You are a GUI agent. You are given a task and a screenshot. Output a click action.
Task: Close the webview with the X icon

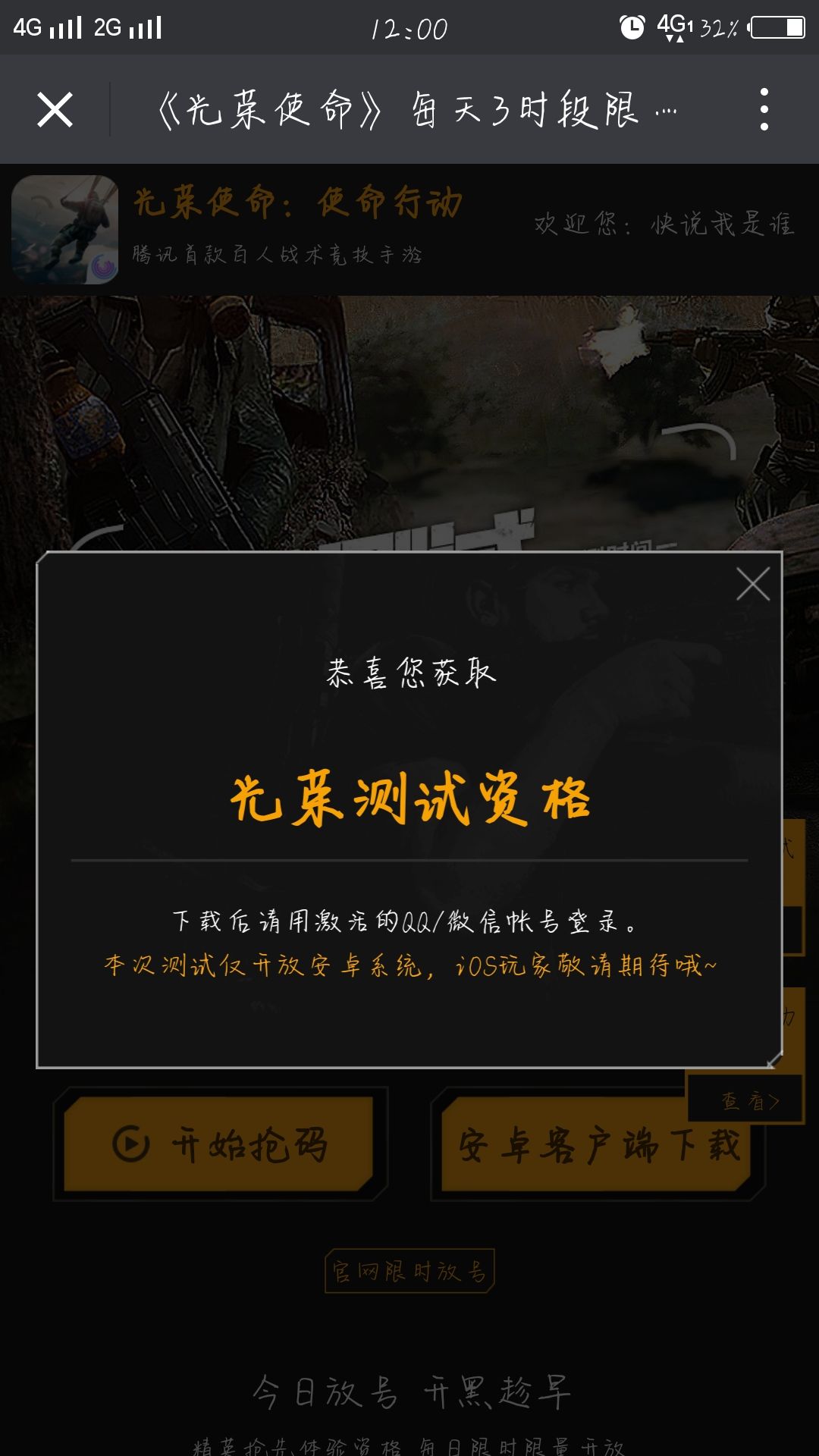(x=55, y=110)
